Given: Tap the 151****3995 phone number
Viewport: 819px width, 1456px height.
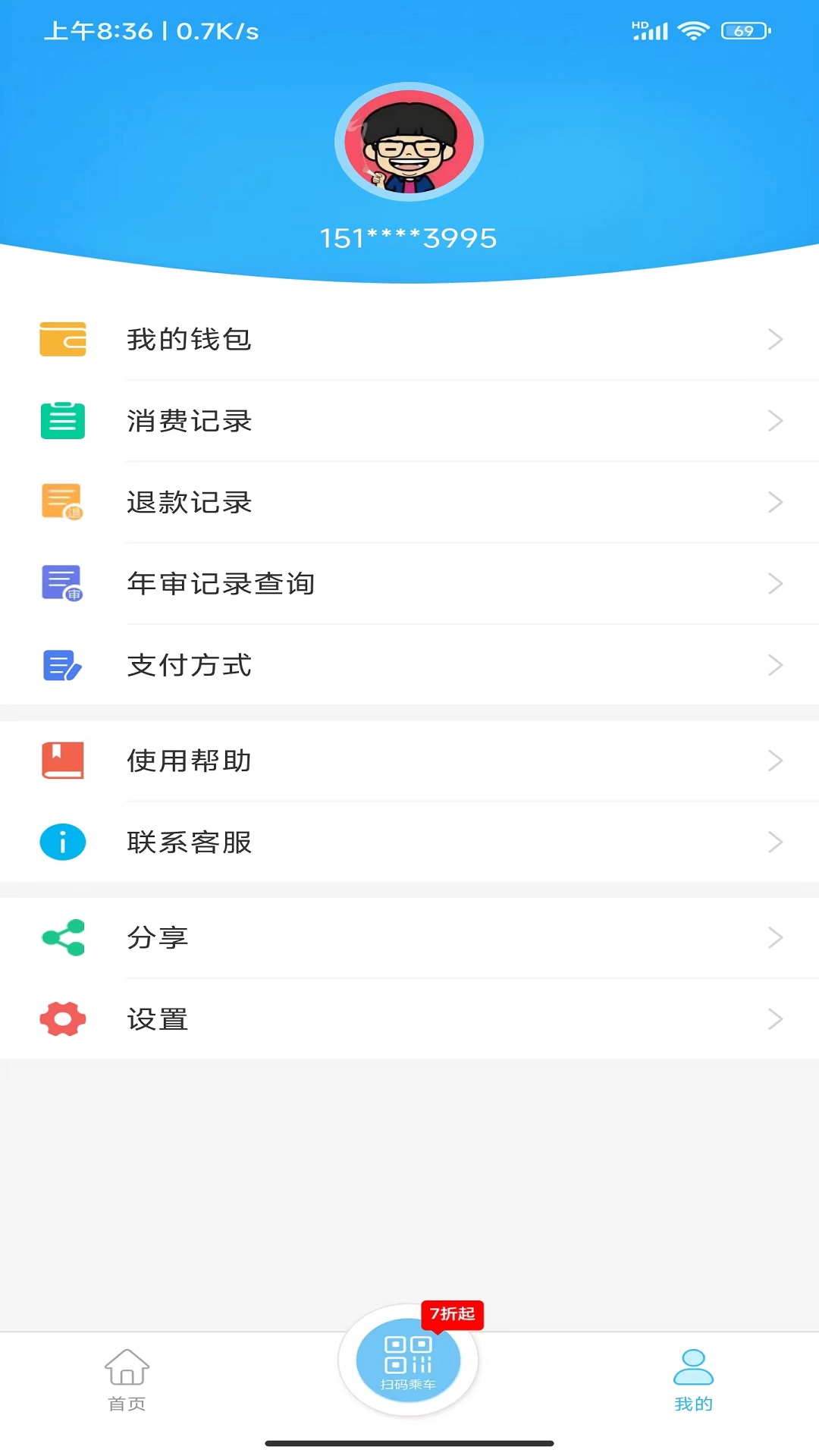Looking at the screenshot, I should [x=409, y=237].
